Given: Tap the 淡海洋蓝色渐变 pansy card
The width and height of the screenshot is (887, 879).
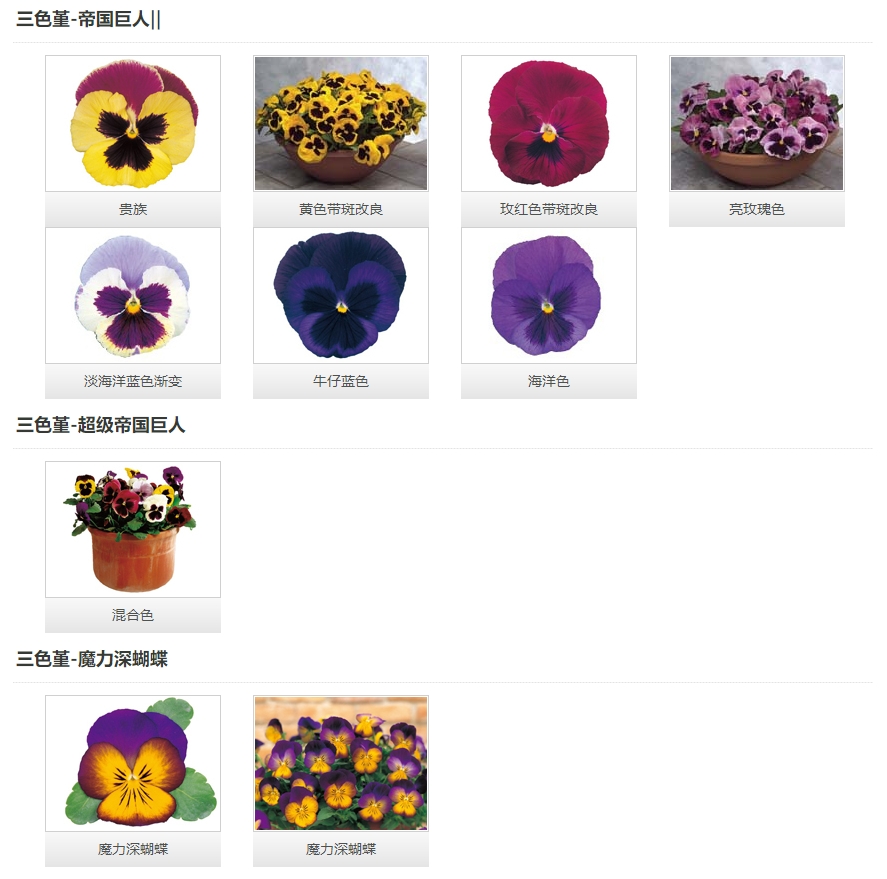Looking at the screenshot, I should pyautogui.click(x=133, y=296).
